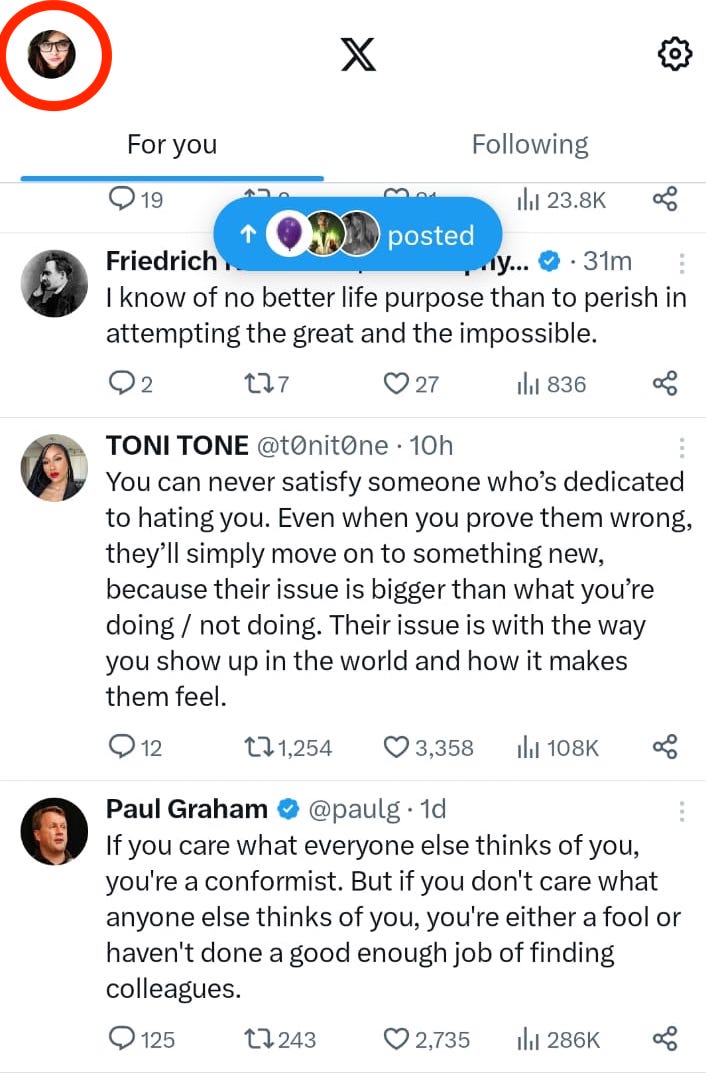Like TONI TONE's post
Viewport: 706px width, 1073px height.
tap(397, 747)
